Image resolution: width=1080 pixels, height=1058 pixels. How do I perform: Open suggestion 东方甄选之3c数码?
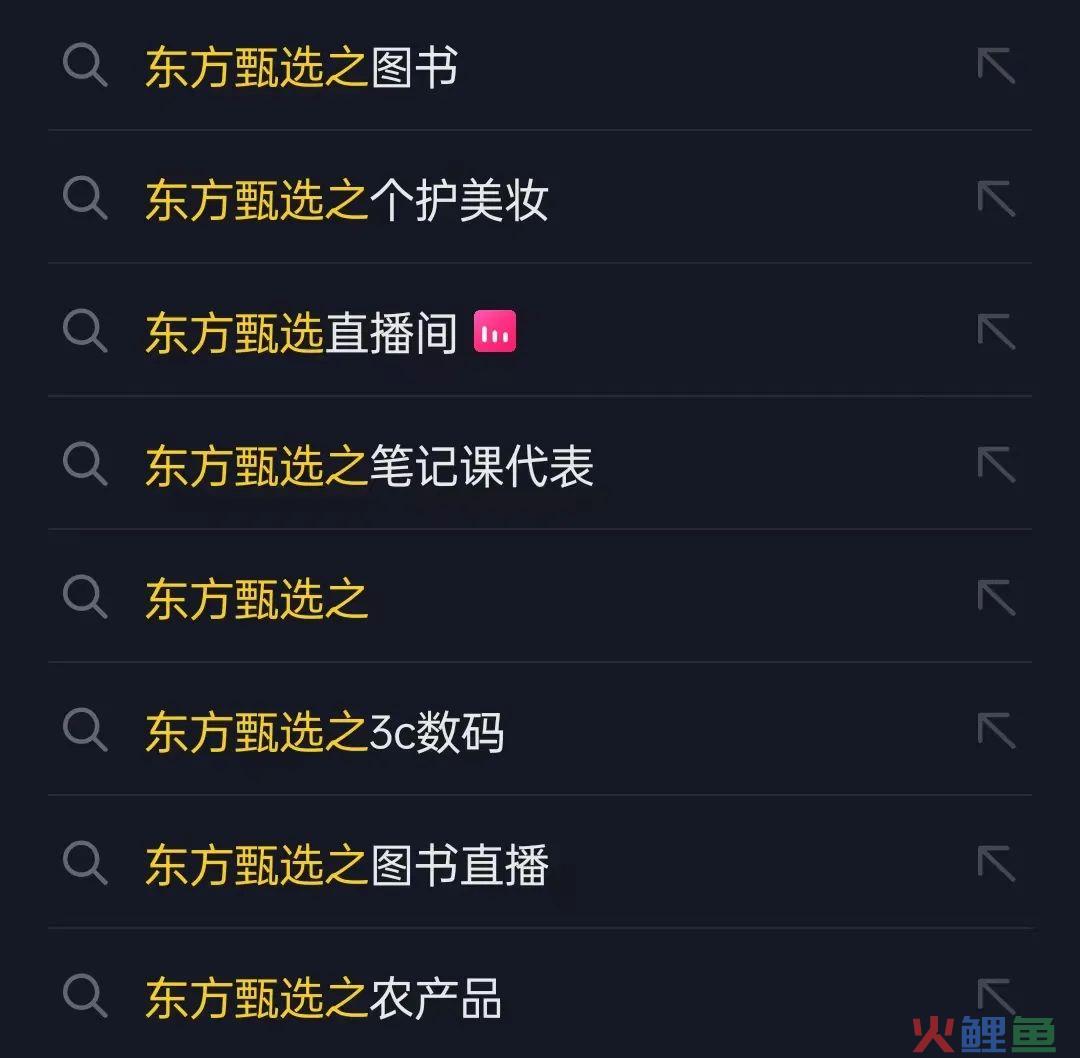pyautogui.click(x=324, y=732)
